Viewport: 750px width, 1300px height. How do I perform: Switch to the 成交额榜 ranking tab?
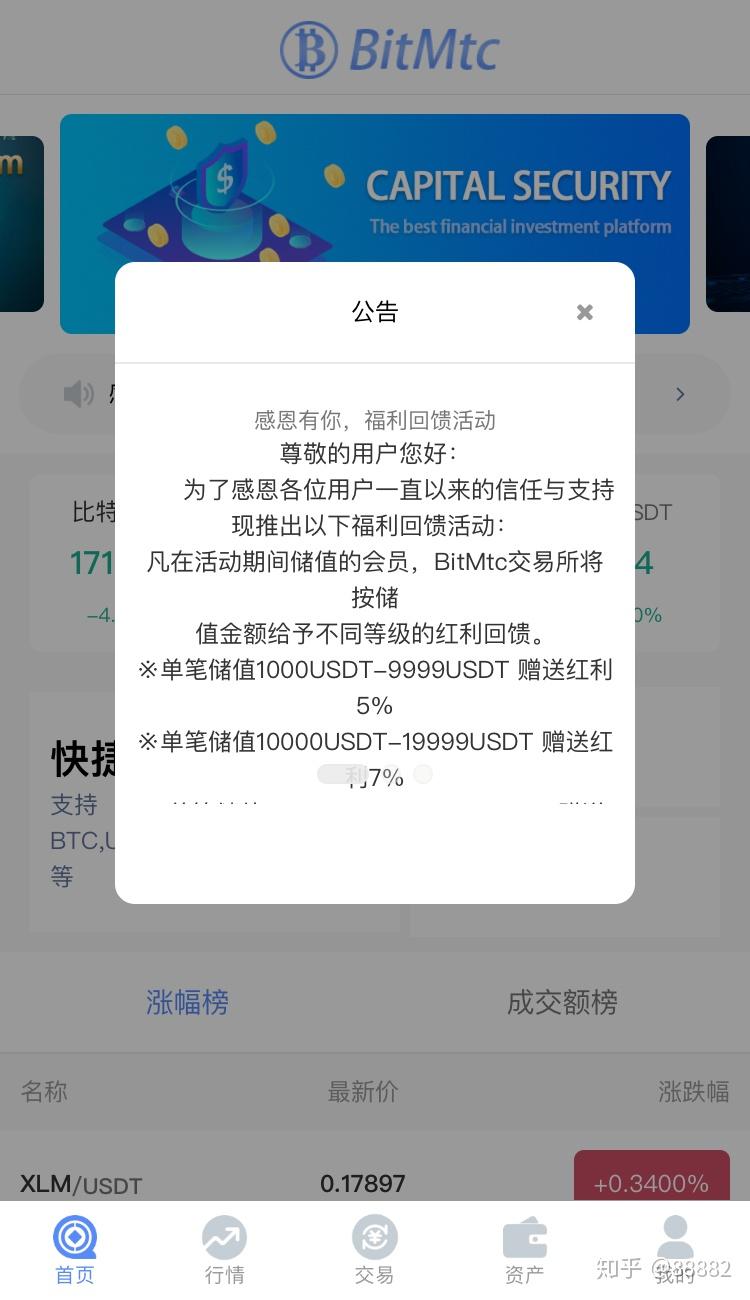tap(563, 1003)
